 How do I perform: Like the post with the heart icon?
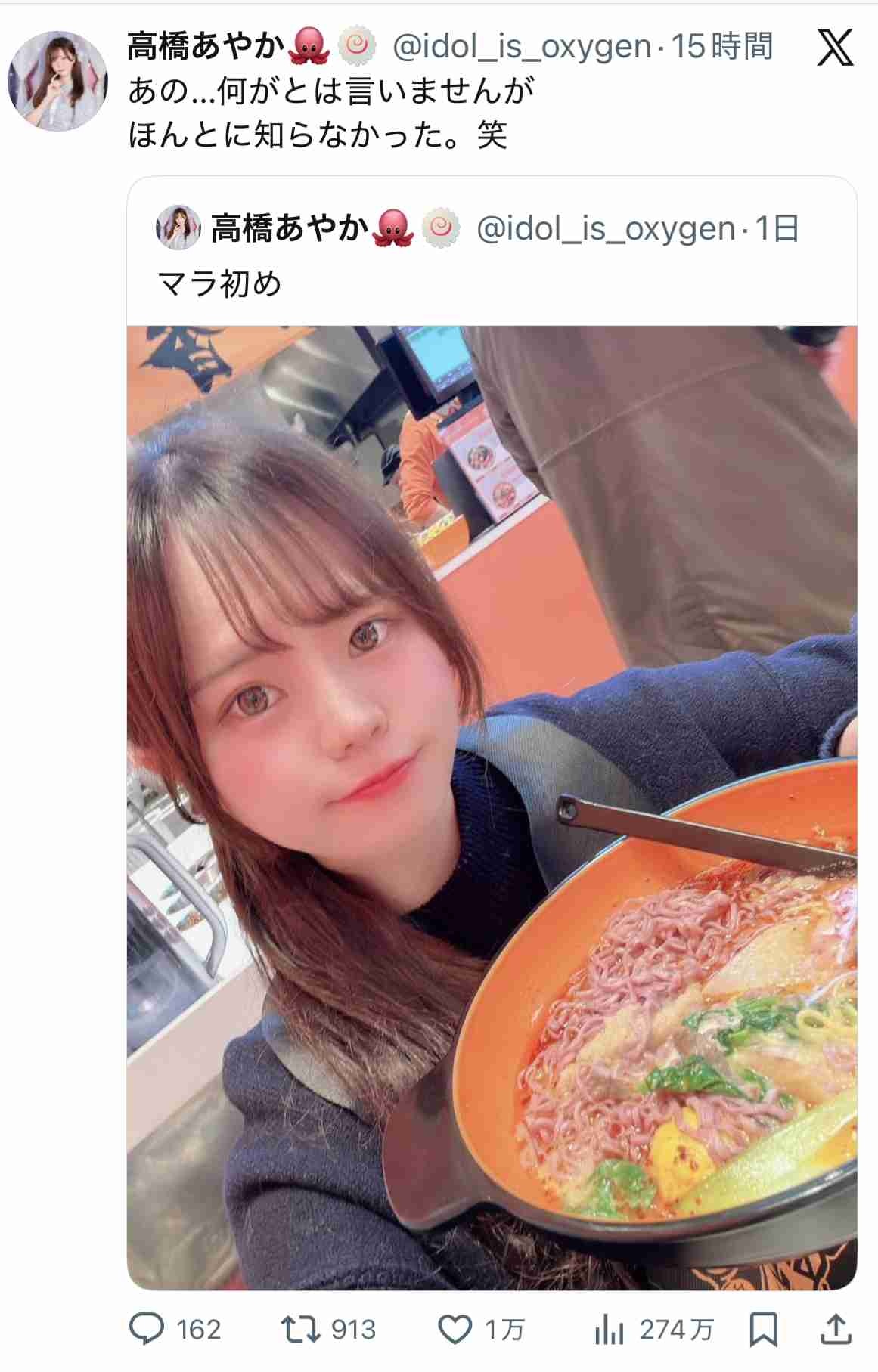click(x=455, y=1329)
